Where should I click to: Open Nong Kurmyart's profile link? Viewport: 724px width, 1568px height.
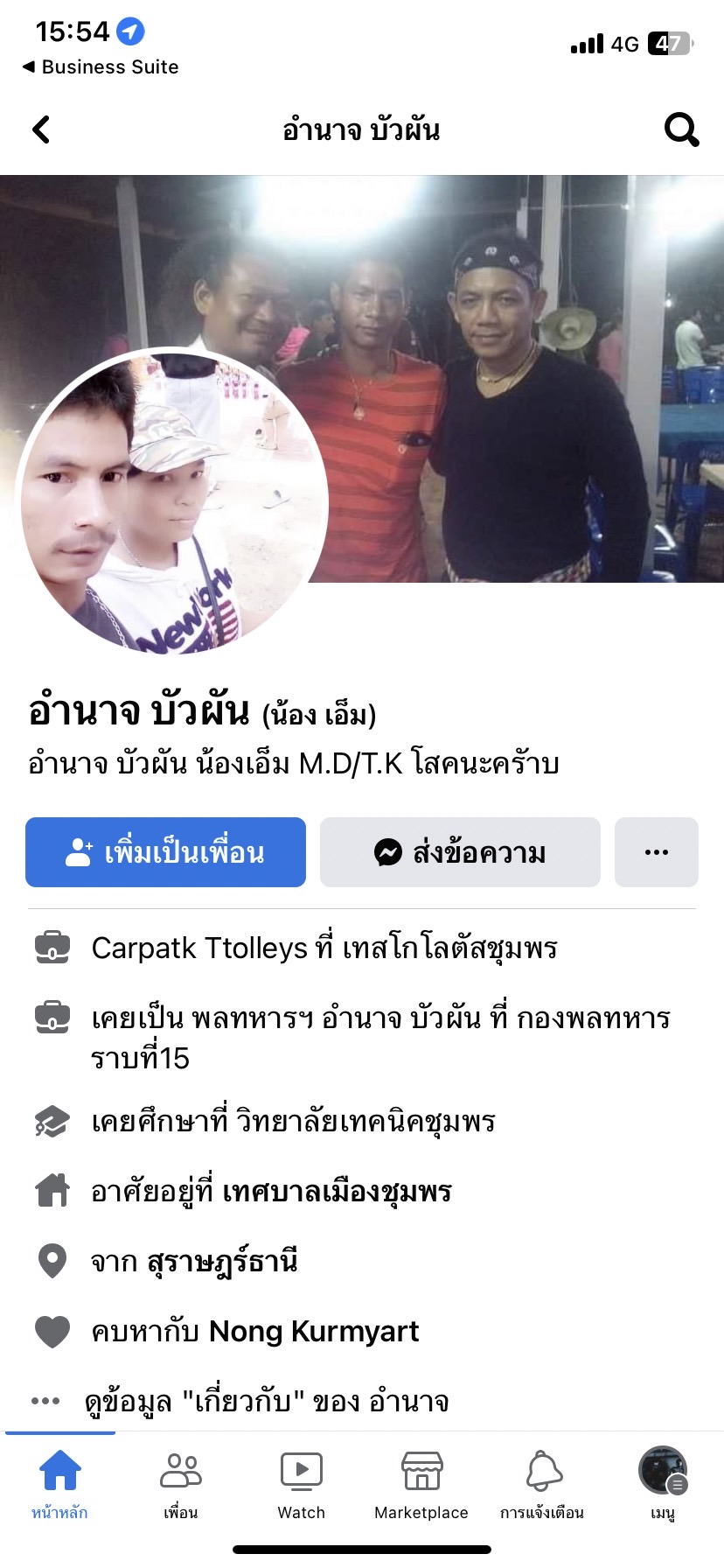coord(314,1332)
